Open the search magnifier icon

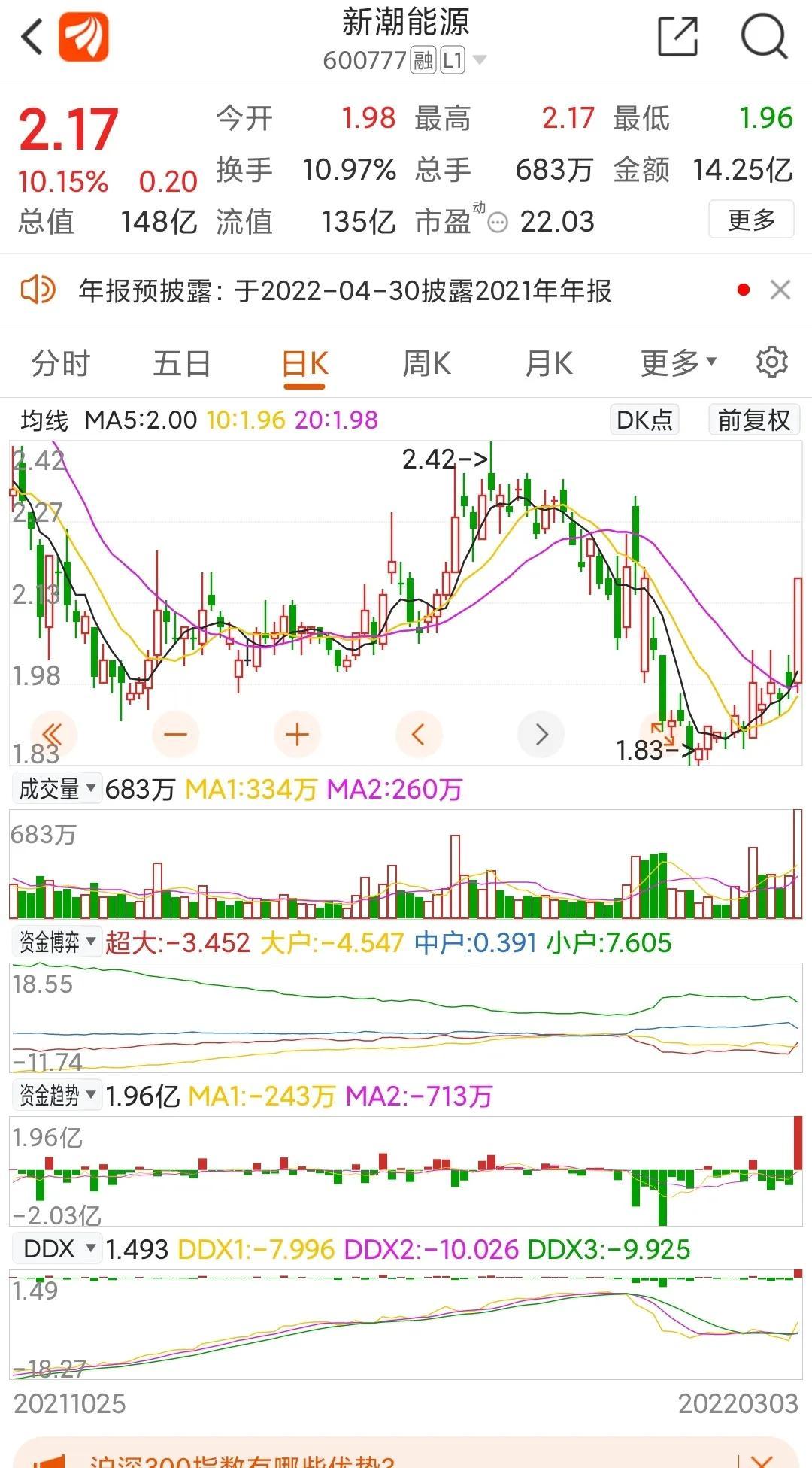coord(764,36)
